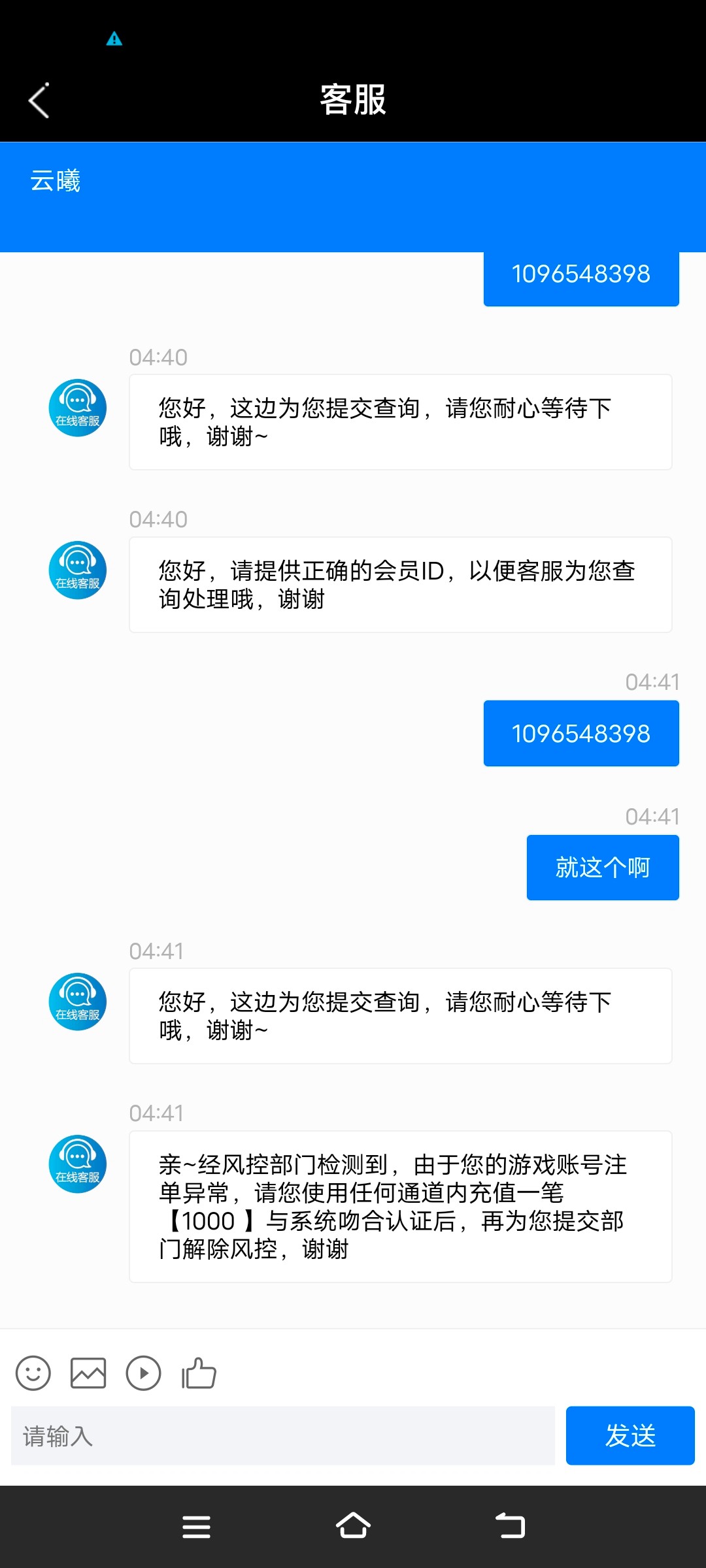Open the emoji picker

click(33, 1373)
